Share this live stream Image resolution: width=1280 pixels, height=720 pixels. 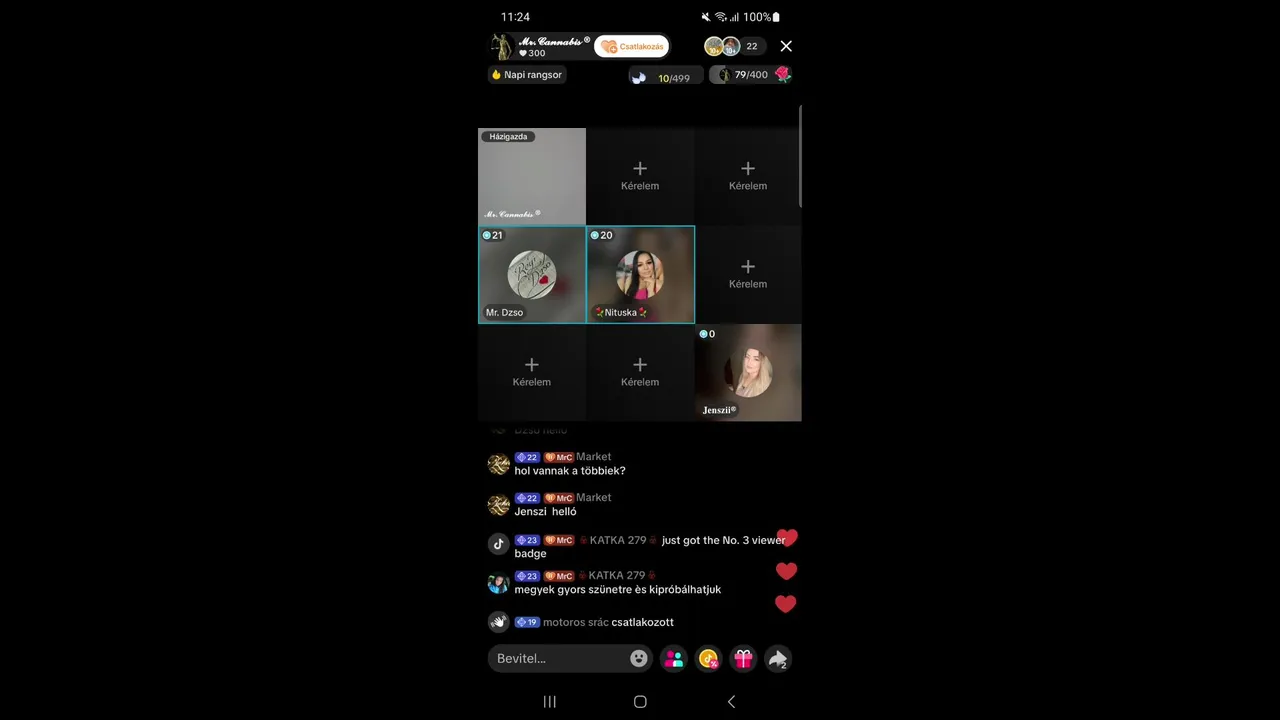pyautogui.click(x=777, y=658)
